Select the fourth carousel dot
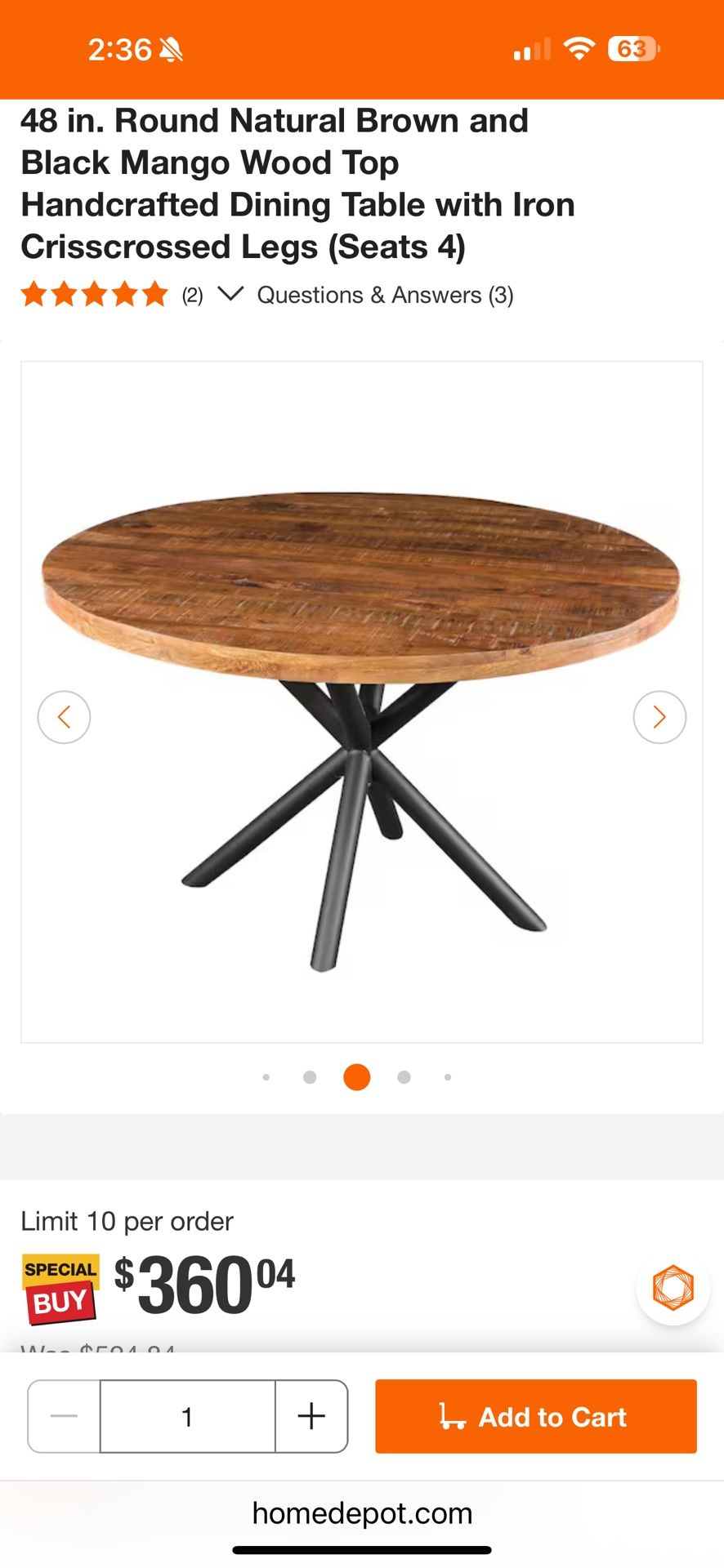Screen dimensions: 724x1568 coord(402,1077)
